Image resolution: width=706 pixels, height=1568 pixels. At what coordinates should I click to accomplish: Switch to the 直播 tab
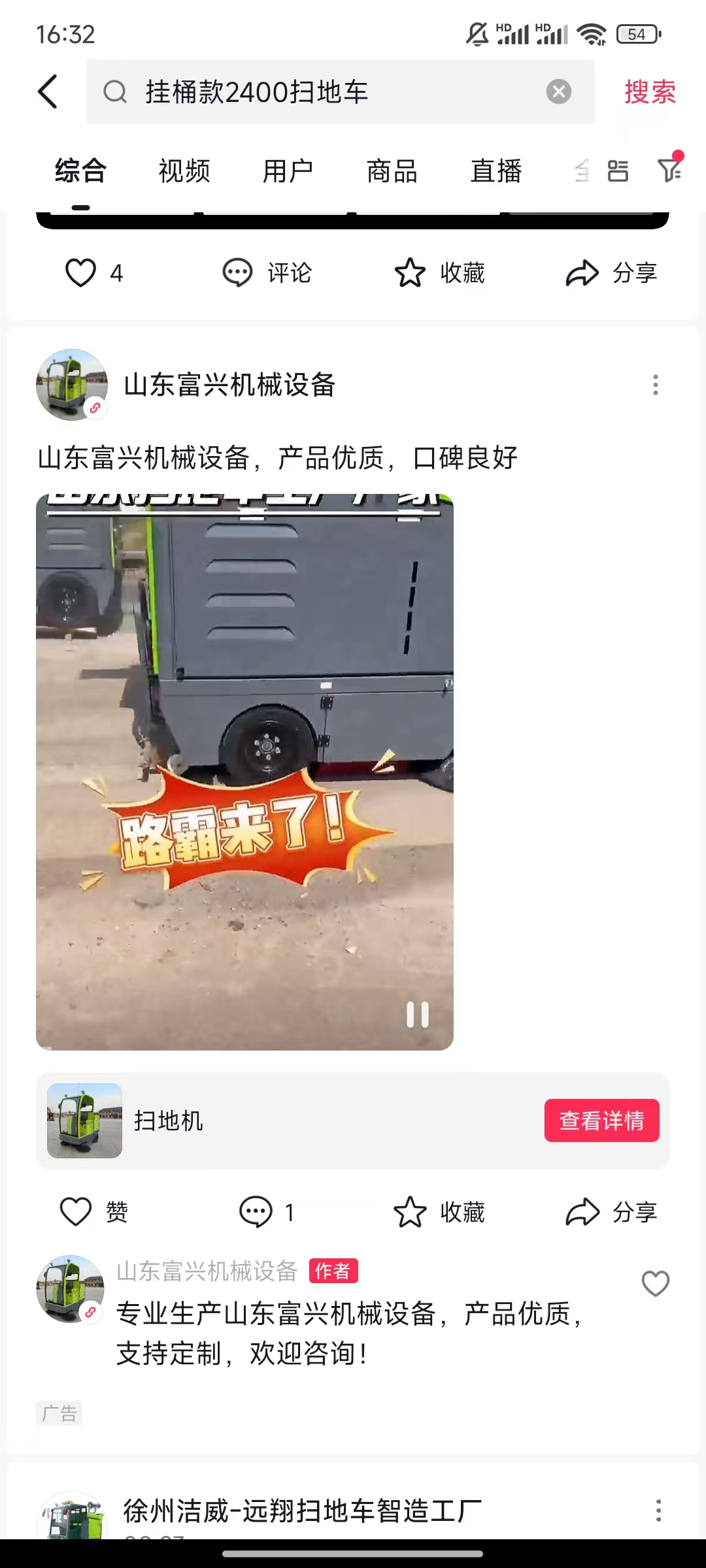496,171
